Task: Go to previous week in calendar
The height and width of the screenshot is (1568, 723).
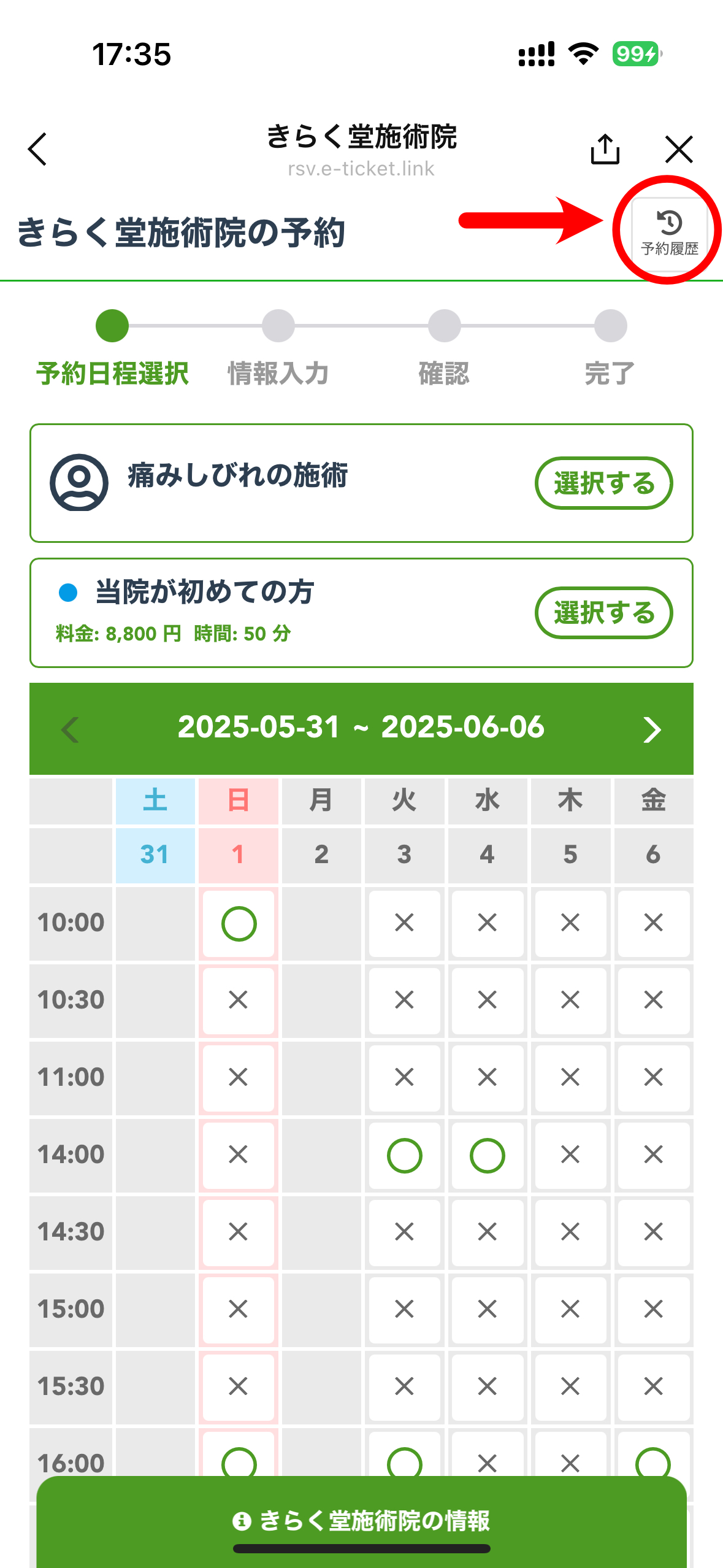Action: (71, 729)
